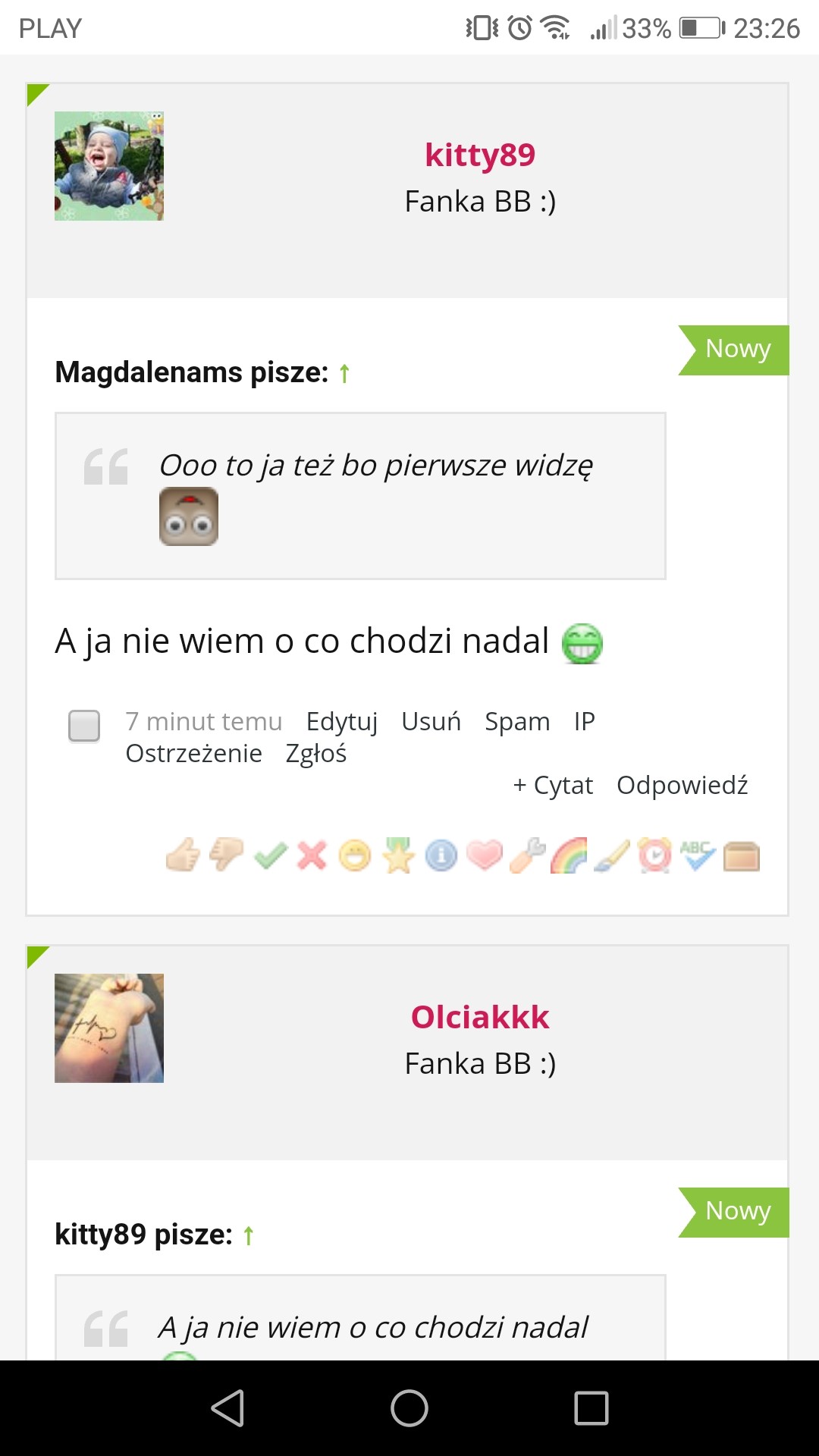Give thumbs down reaction to kitty89's post
The height and width of the screenshot is (1456, 819).
click(x=226, y=856)
